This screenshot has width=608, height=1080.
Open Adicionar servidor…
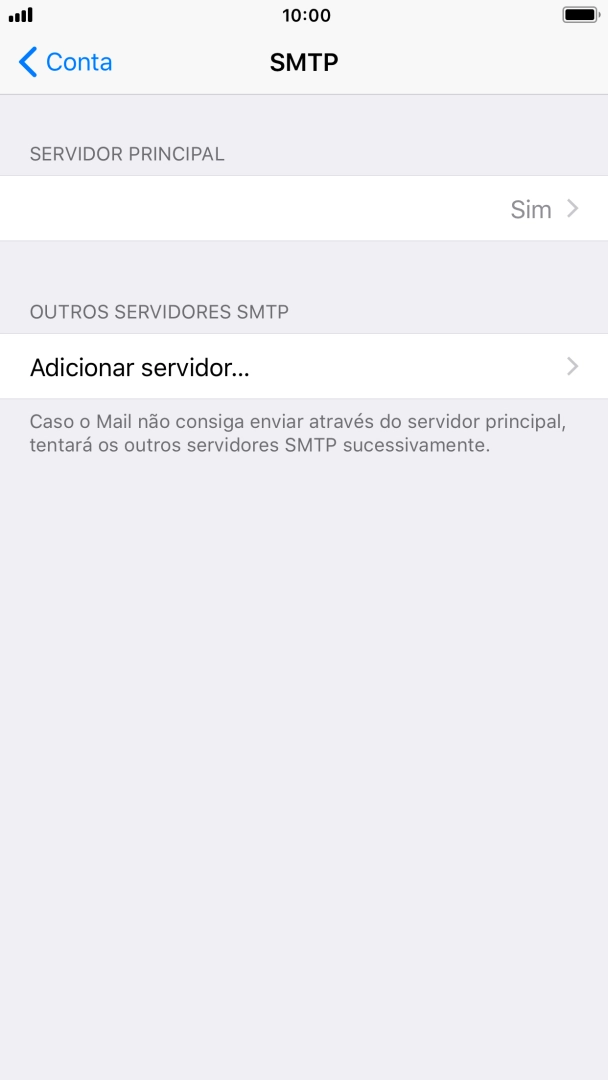(304, 366)
